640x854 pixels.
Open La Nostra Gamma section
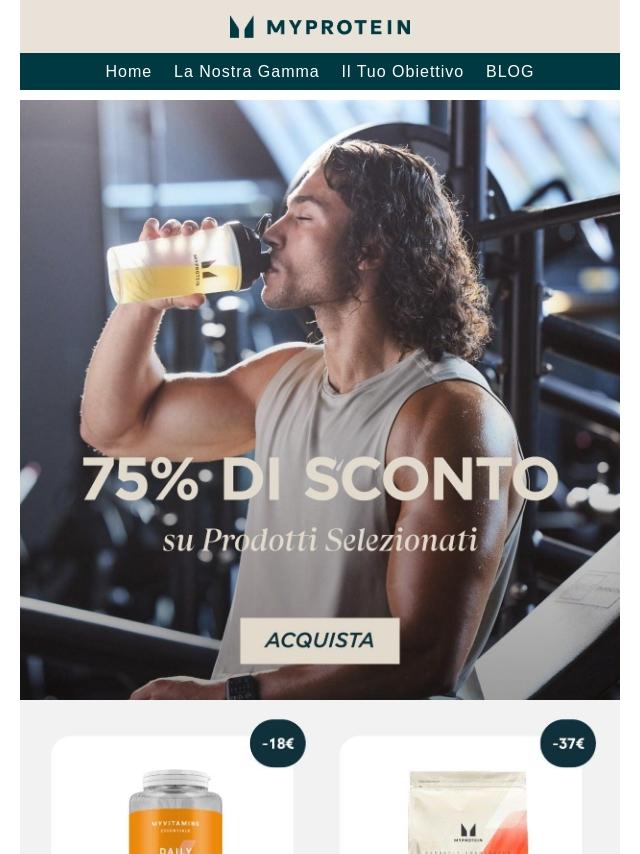pos(246,72)
